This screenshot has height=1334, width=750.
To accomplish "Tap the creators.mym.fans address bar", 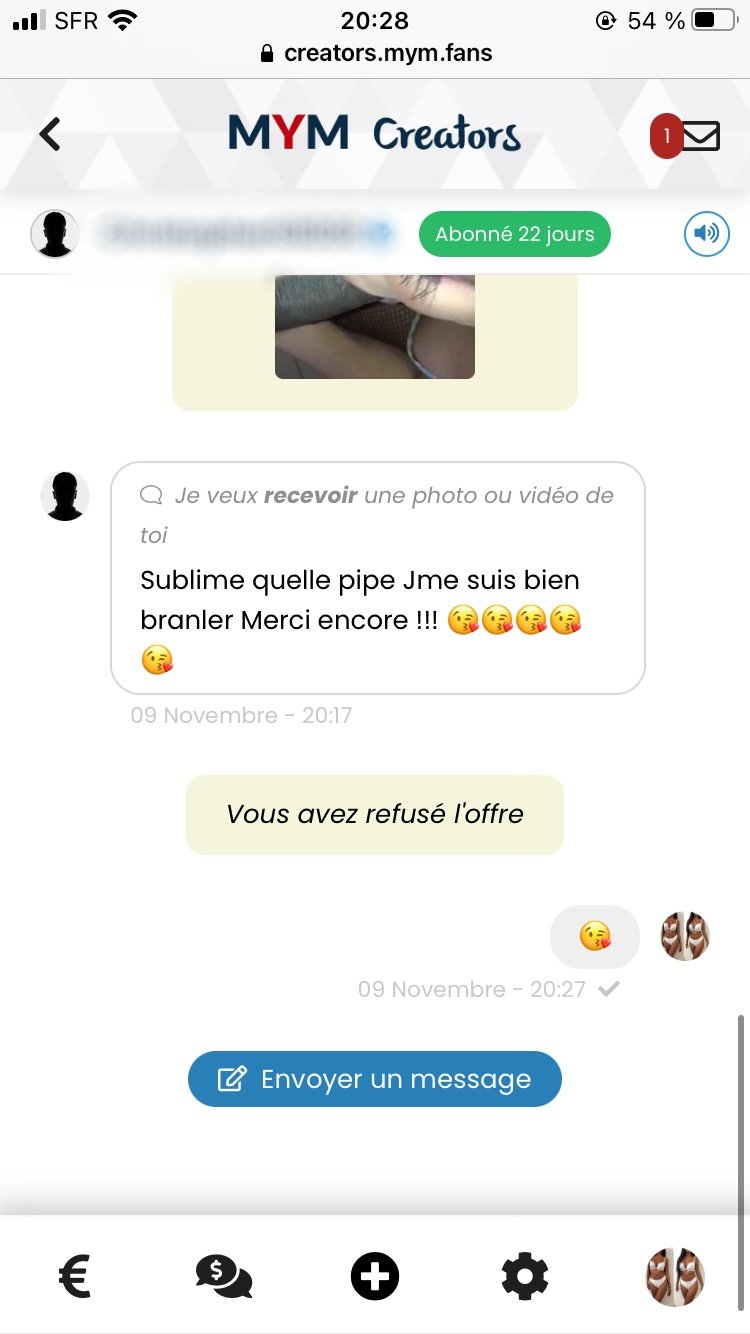I will pos(375,53).
